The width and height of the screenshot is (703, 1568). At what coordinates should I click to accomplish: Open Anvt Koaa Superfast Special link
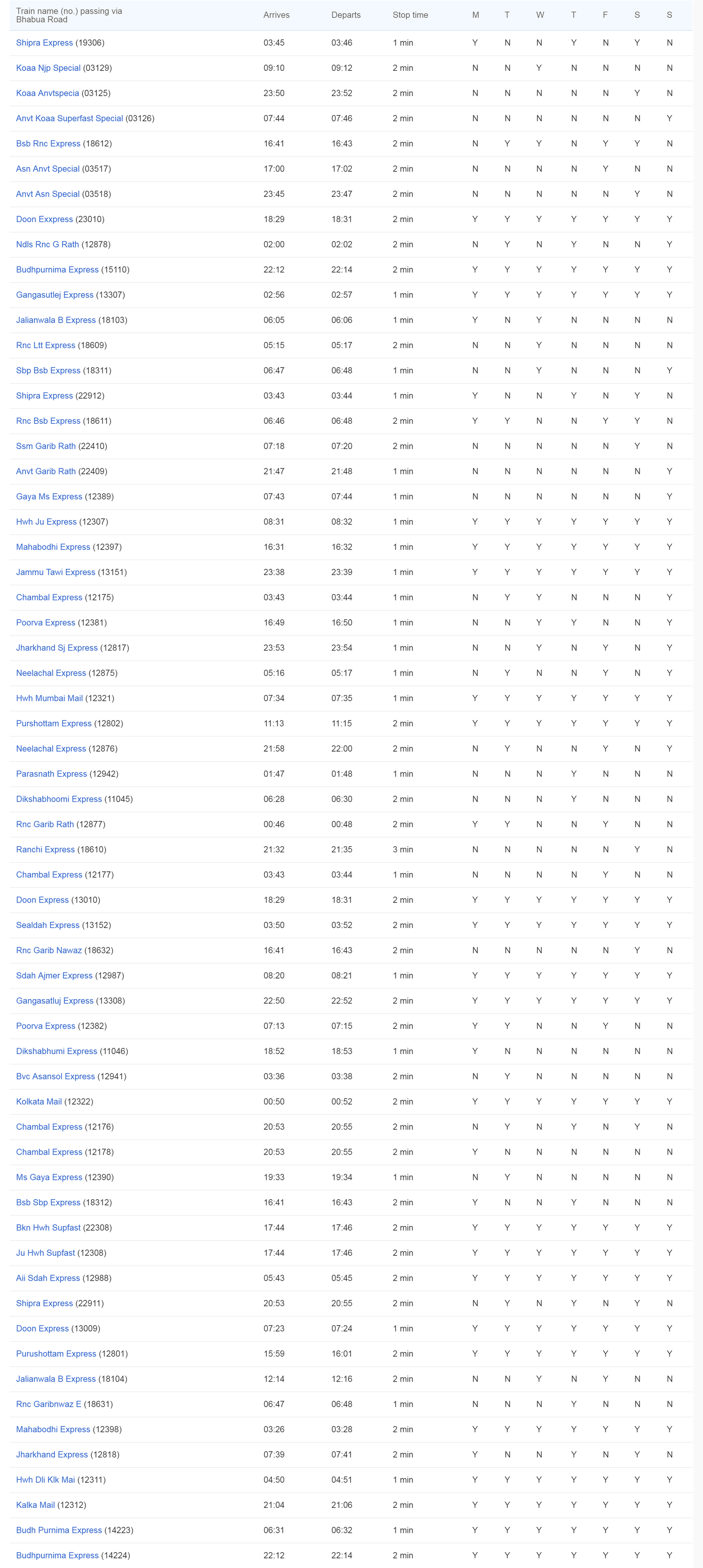(69, 119)
